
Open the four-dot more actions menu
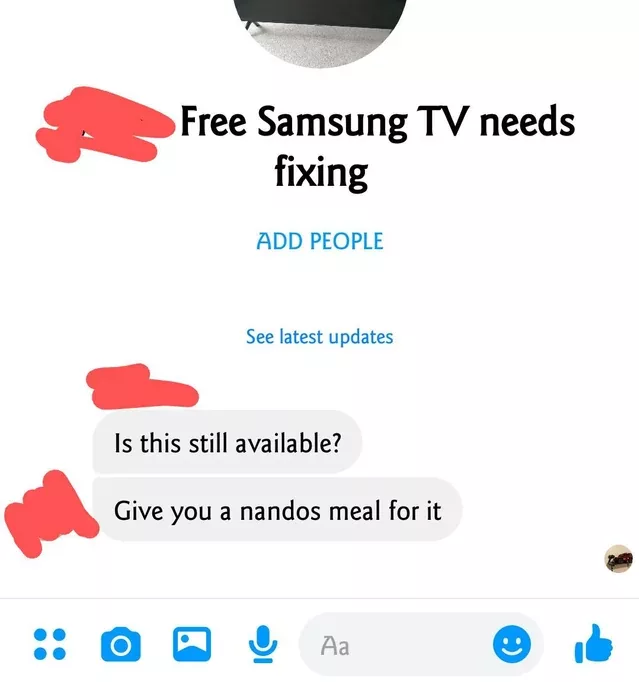(49, 645)
